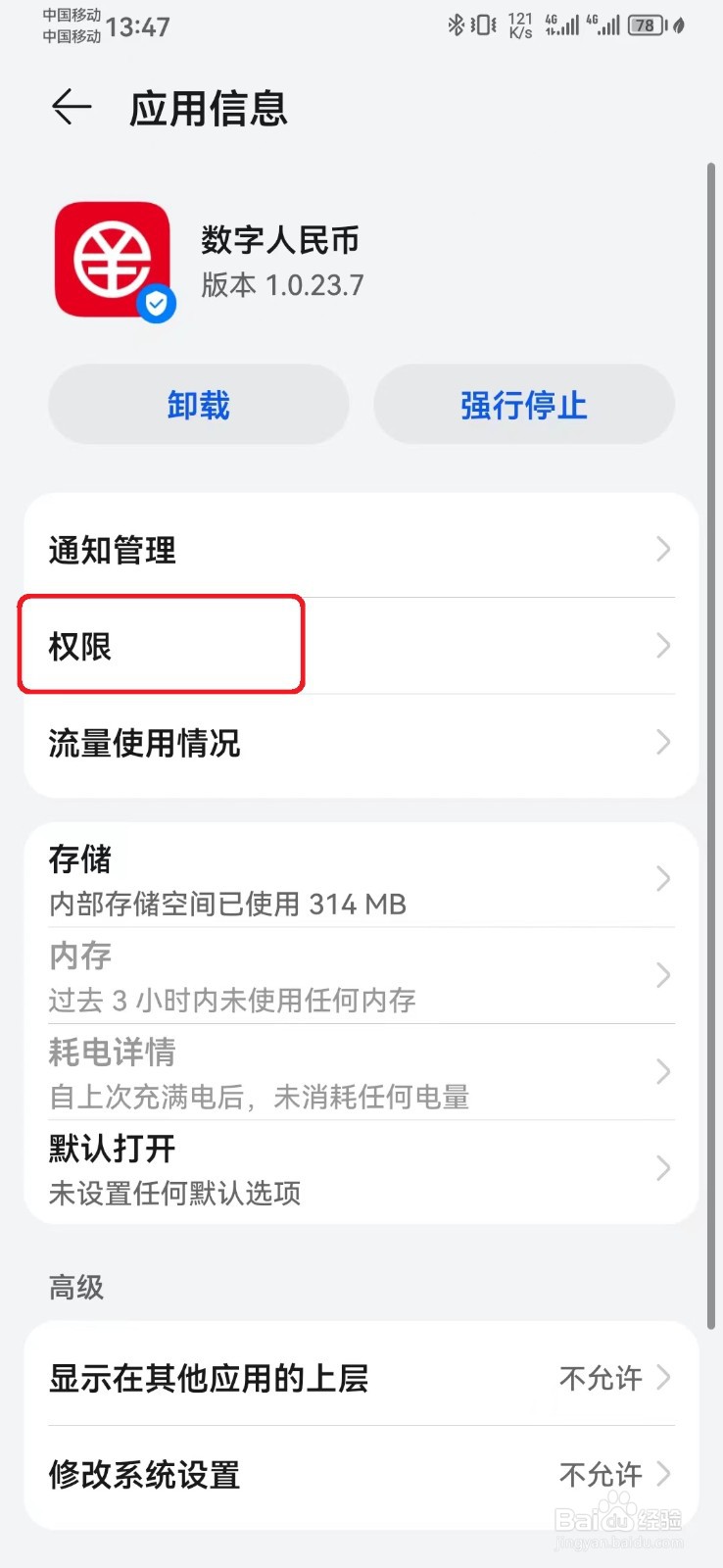Expand the 存储 row chevron
The height and width of the screenshot is (1568, 723).
pyautogui.click(x=662, y=878)
